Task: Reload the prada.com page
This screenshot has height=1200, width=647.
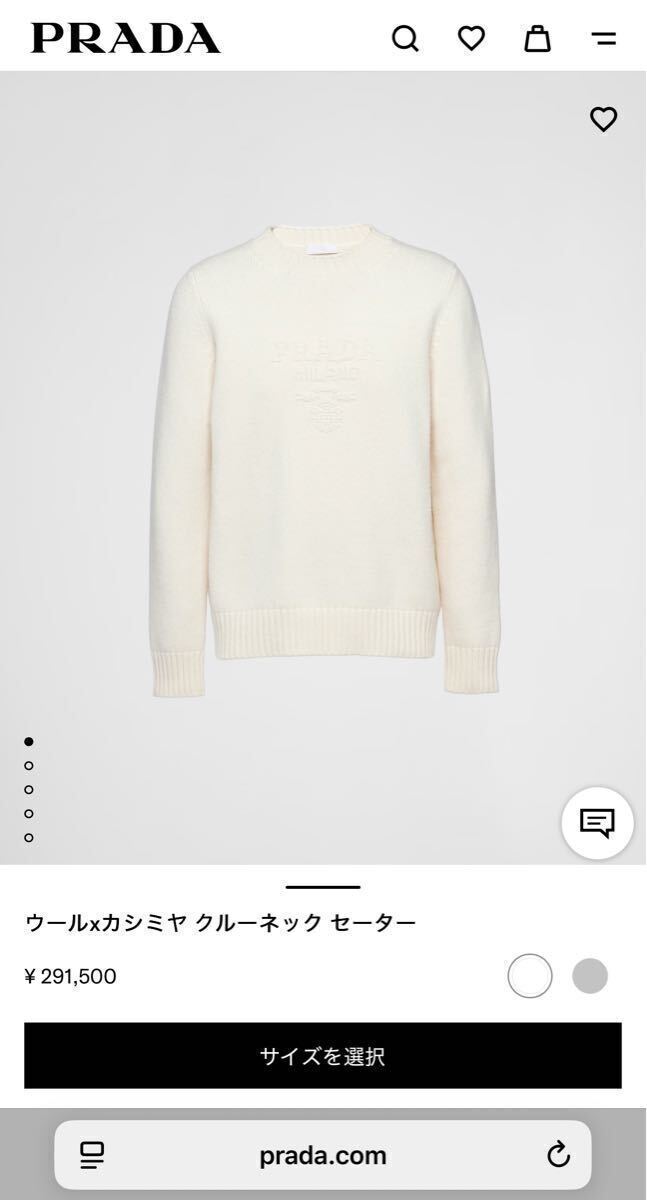Action: 558,1155
